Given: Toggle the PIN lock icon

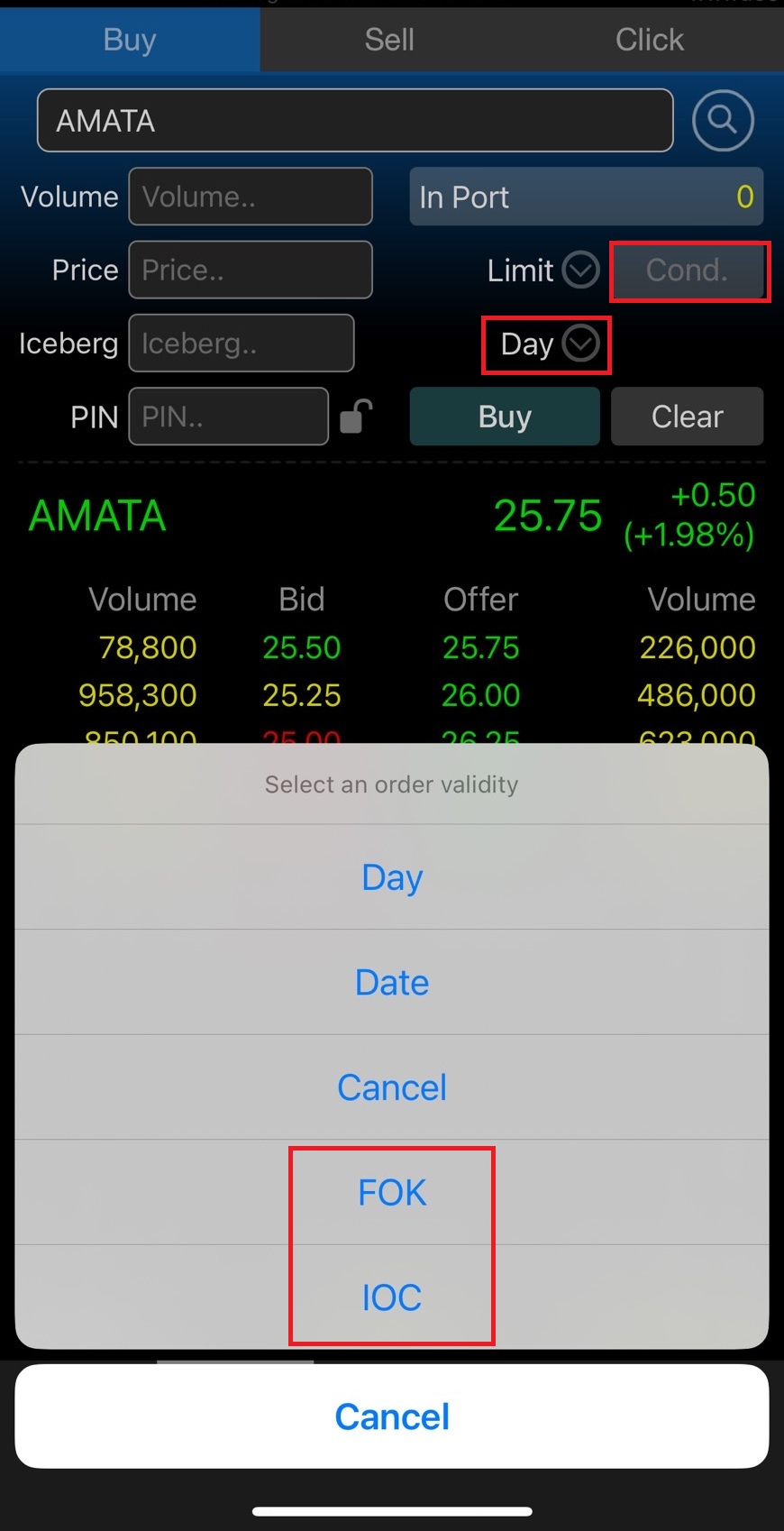Looking at the screenshot, I should click(x=356, y=417).
